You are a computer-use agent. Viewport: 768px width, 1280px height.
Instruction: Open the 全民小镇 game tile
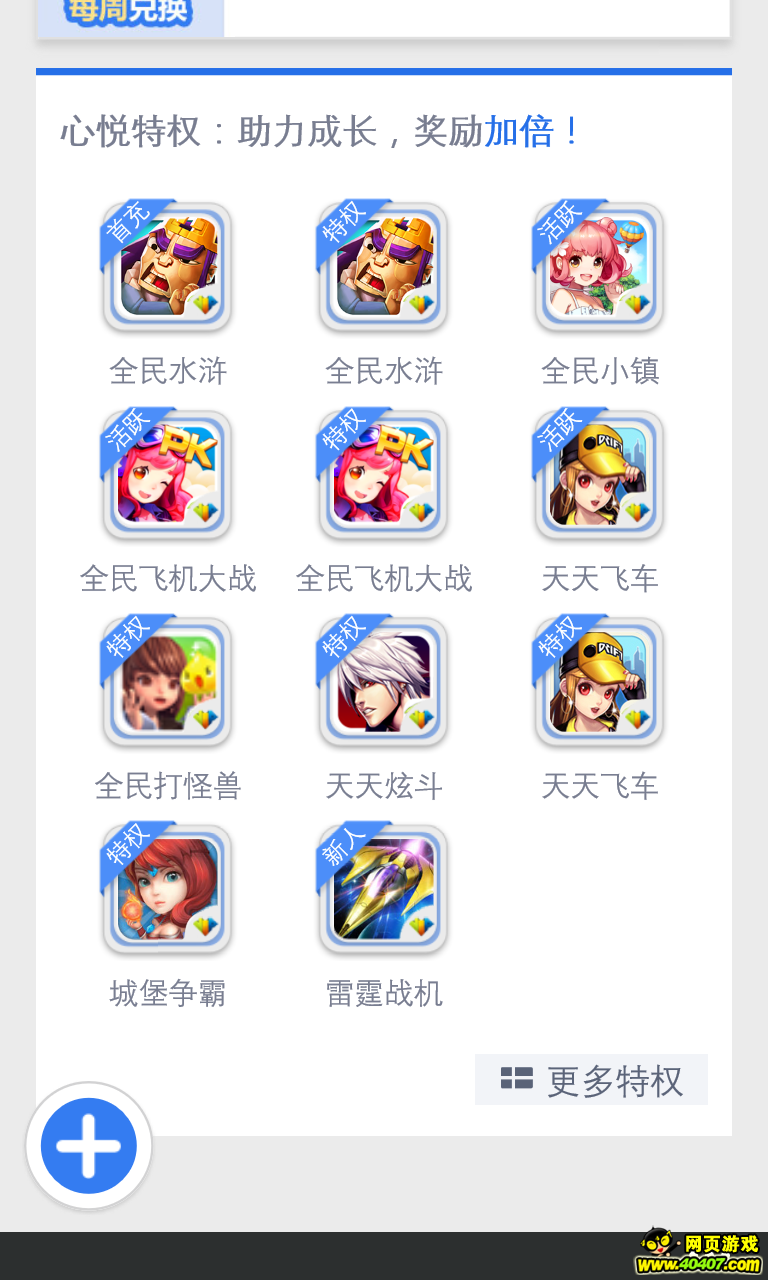coord(600,268)
